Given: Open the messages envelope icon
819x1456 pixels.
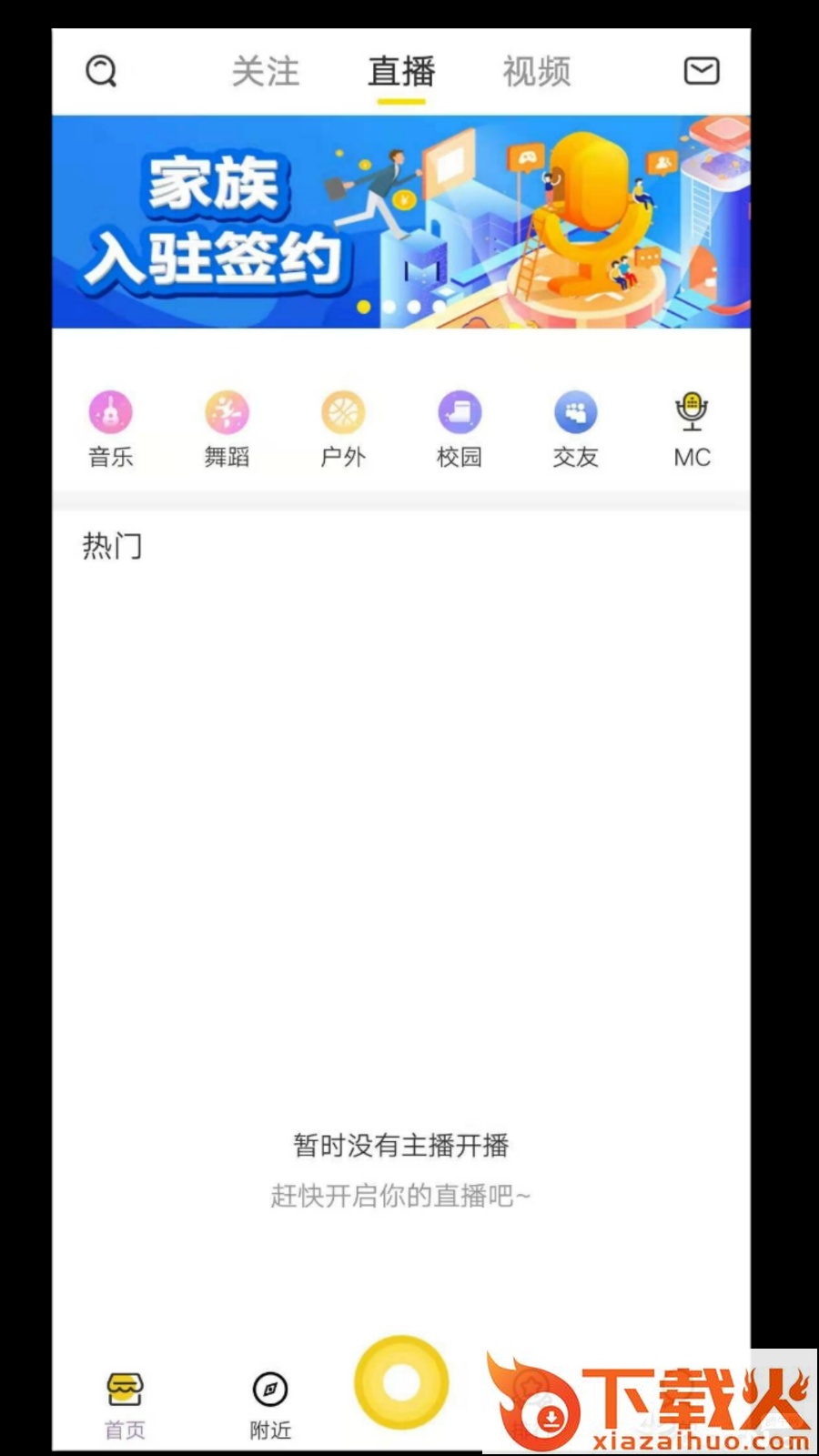Looking at the screenshot, I should pyautogui.click(x=701, y=70).
